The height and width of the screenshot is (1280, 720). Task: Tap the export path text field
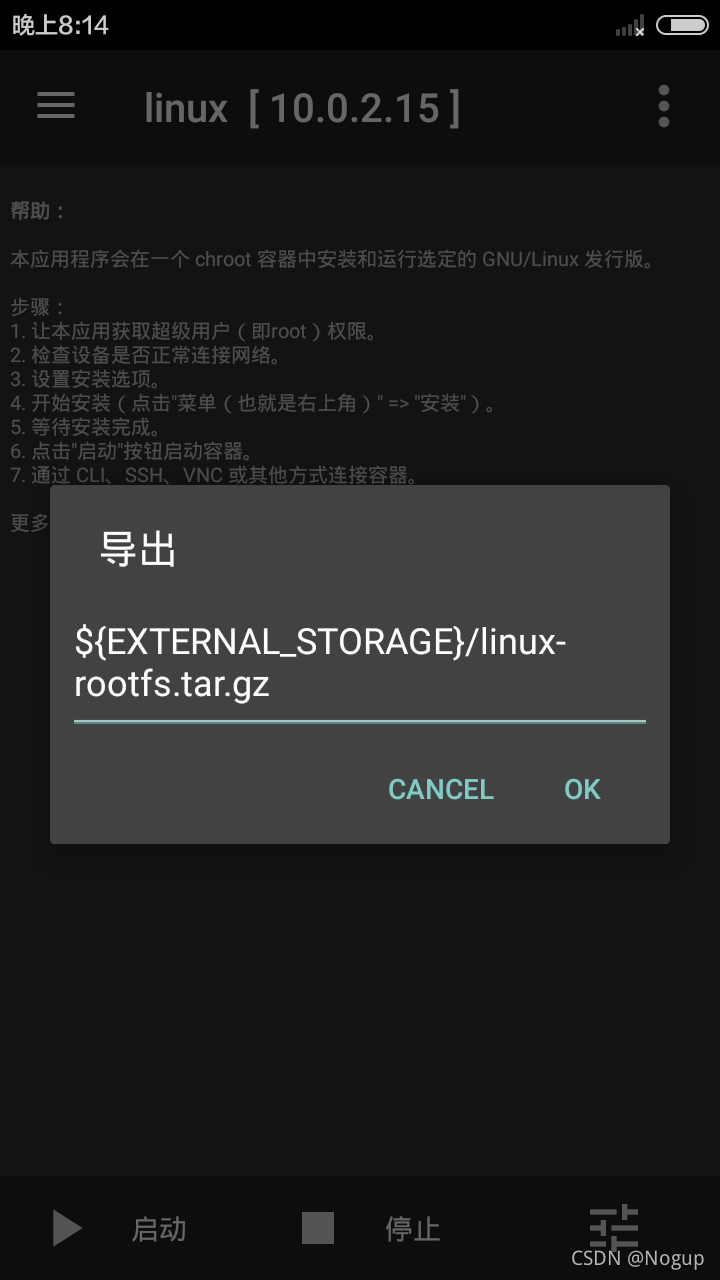(359, 664)
